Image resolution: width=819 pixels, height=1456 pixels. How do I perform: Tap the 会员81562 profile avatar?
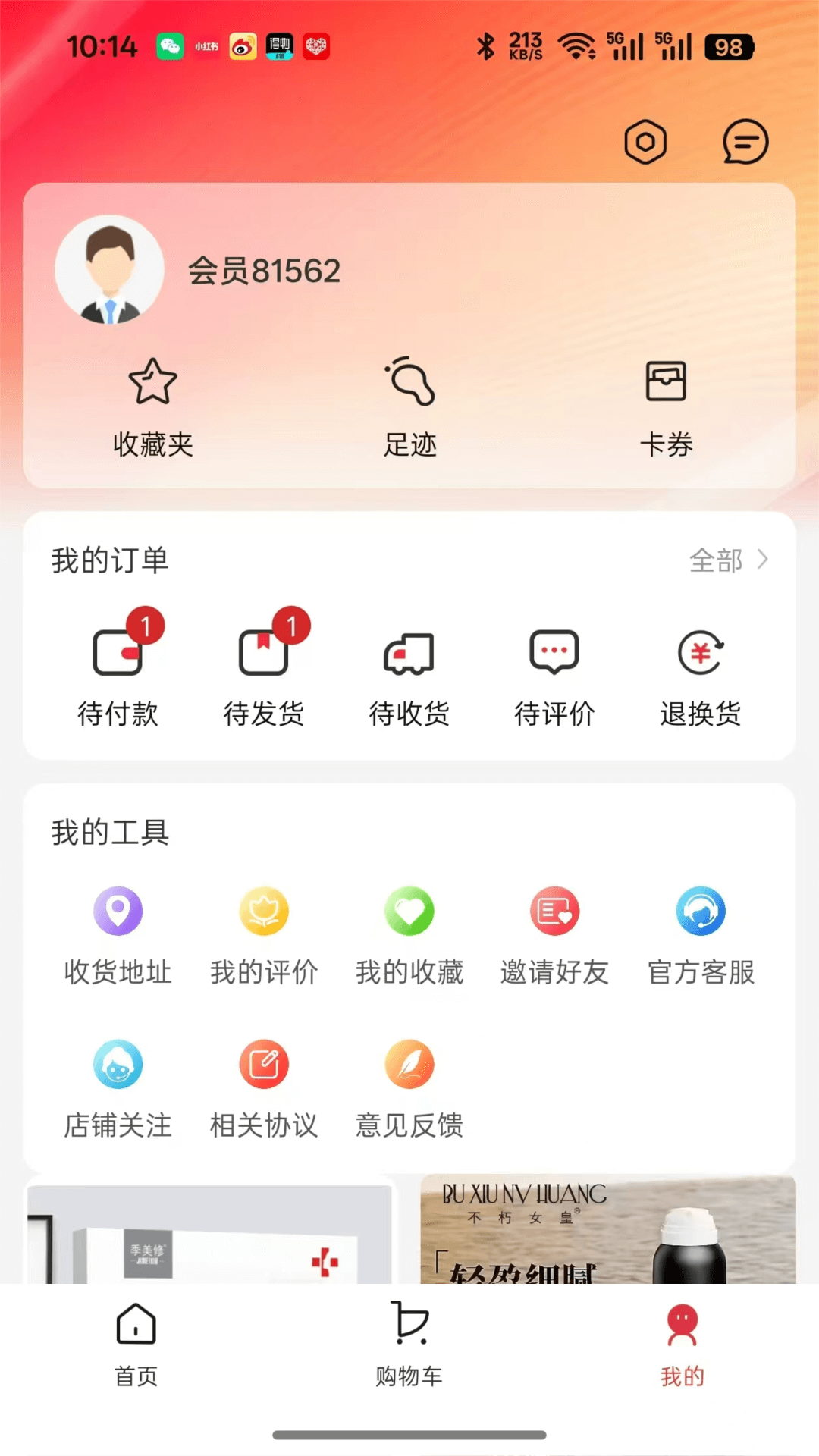(x=110, y=269)
